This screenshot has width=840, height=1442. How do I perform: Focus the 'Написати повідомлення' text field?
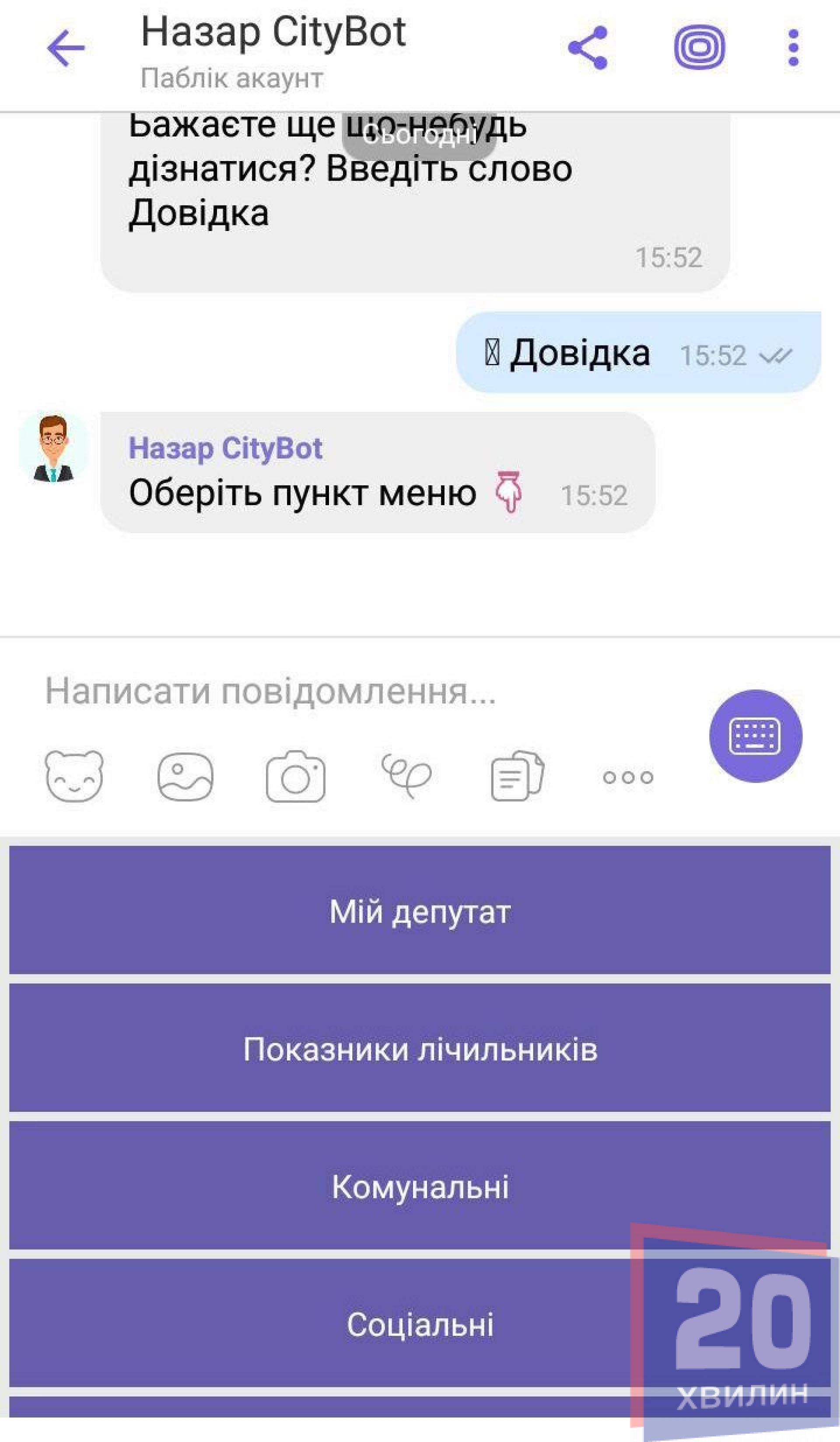(343, 691)
